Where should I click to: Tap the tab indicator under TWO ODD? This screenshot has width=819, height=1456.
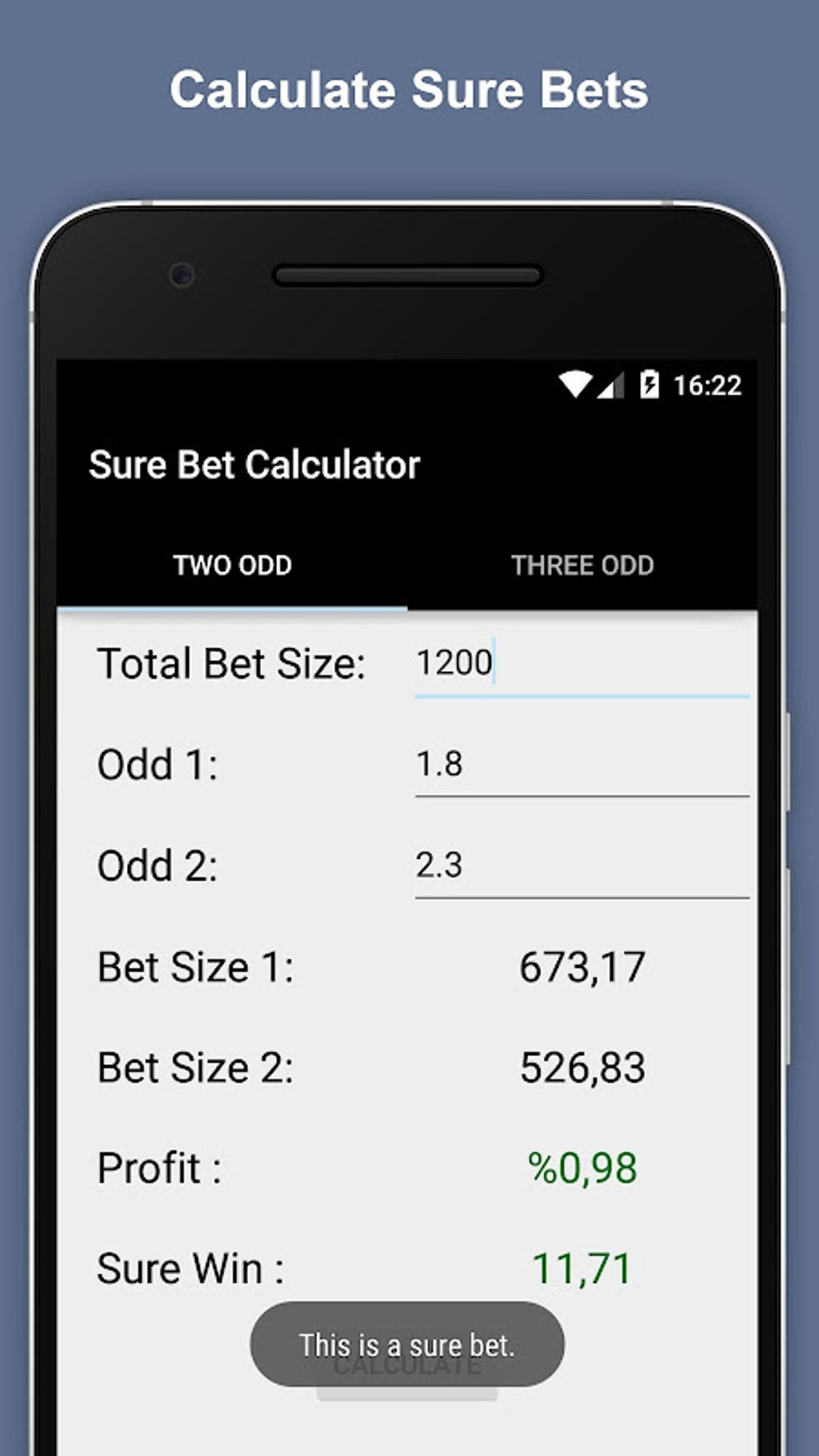(233, 608)
